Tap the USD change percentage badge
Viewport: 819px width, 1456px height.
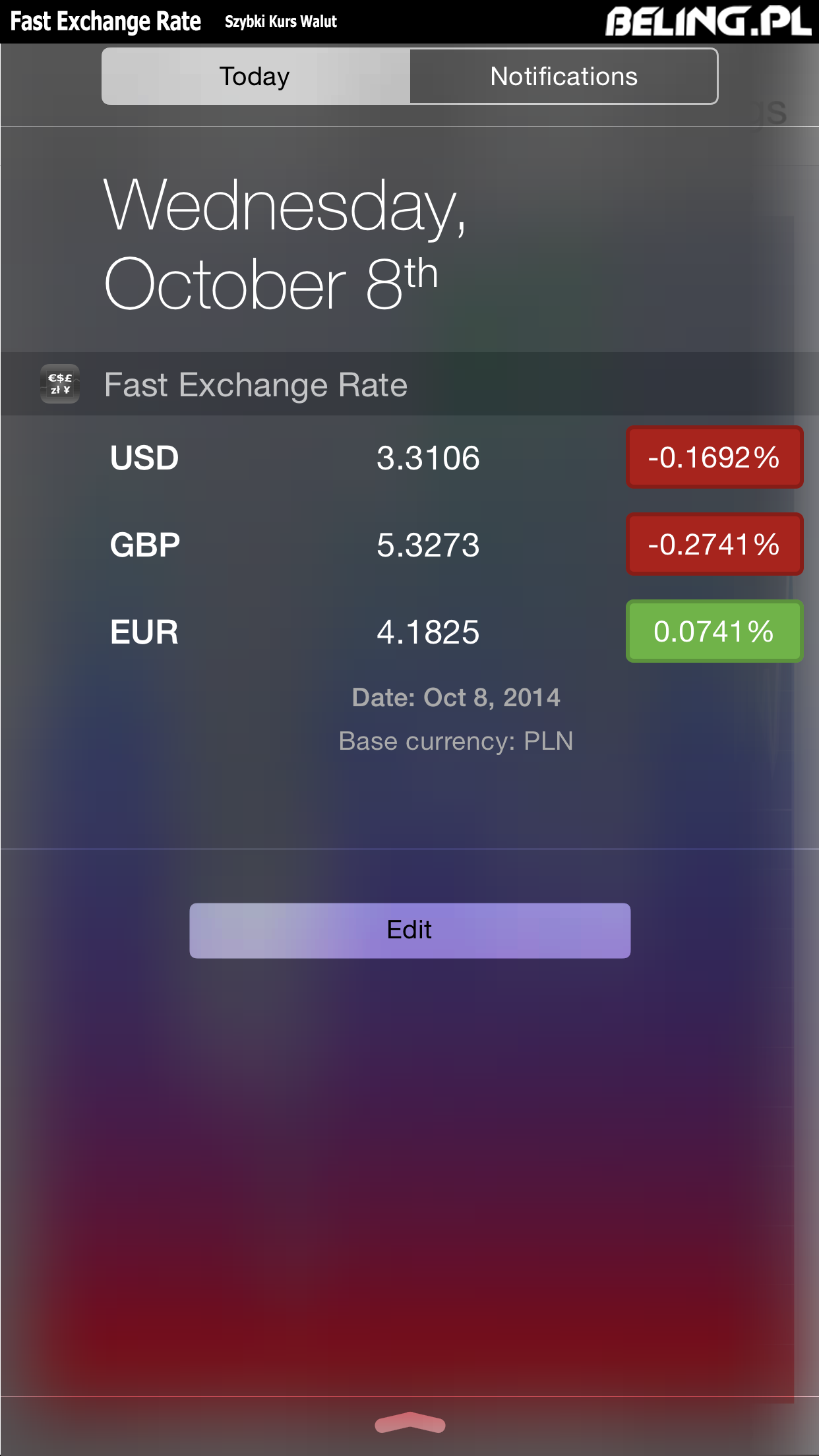714,458
